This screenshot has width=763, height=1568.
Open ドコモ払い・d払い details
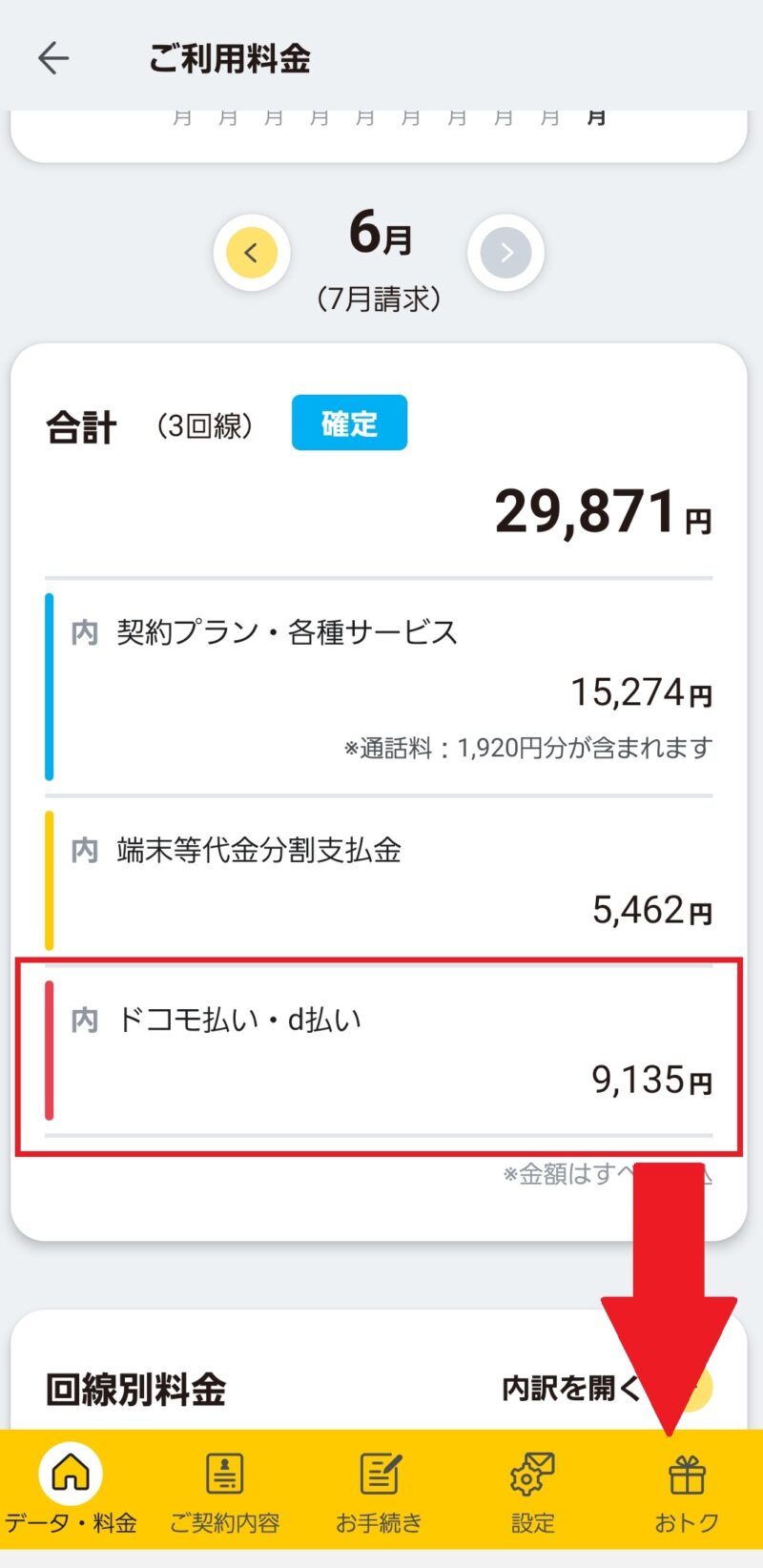click(379, 1049)
